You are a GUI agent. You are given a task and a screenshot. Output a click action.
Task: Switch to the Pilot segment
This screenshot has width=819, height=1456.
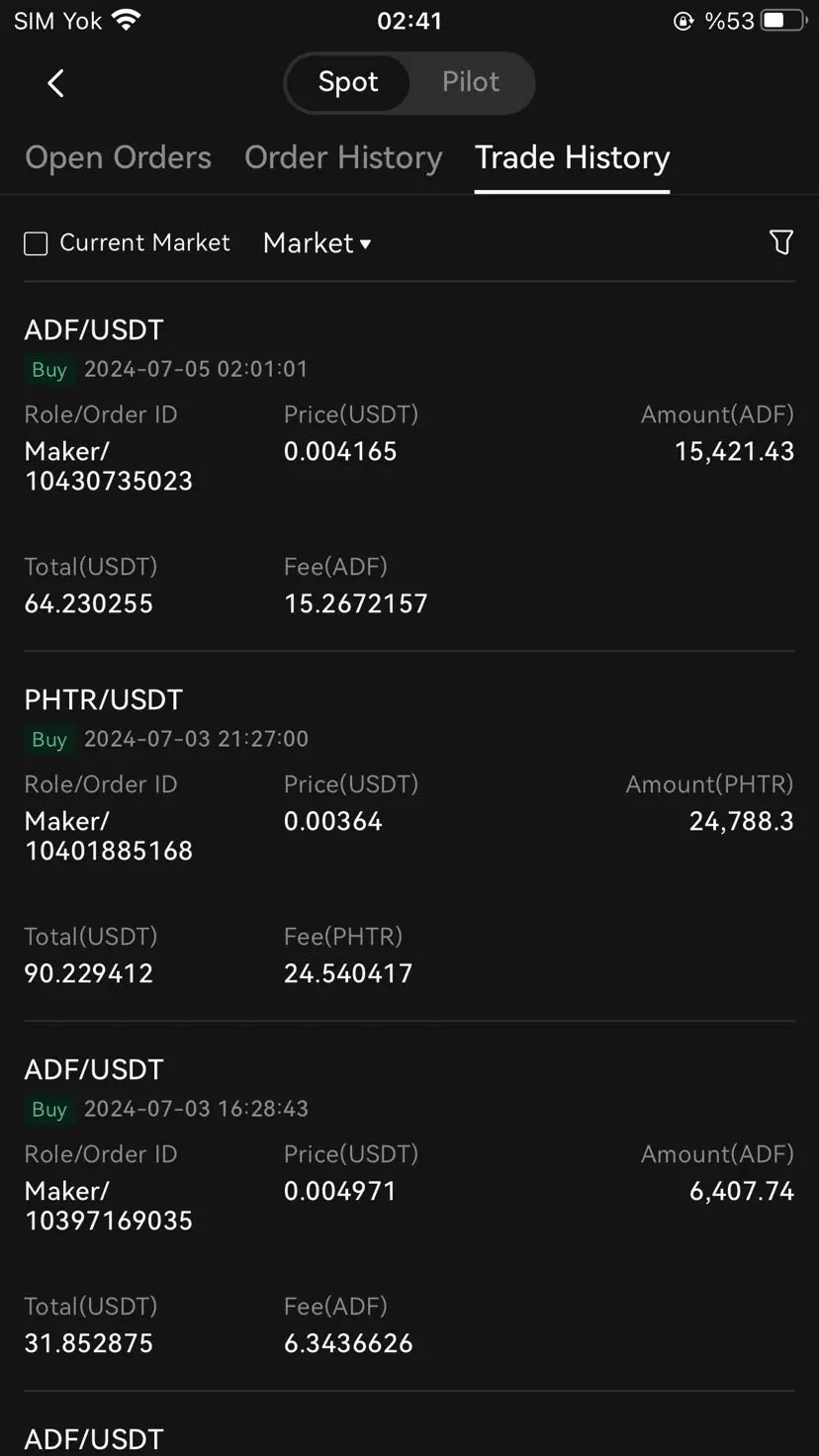[x=471, y=82]
